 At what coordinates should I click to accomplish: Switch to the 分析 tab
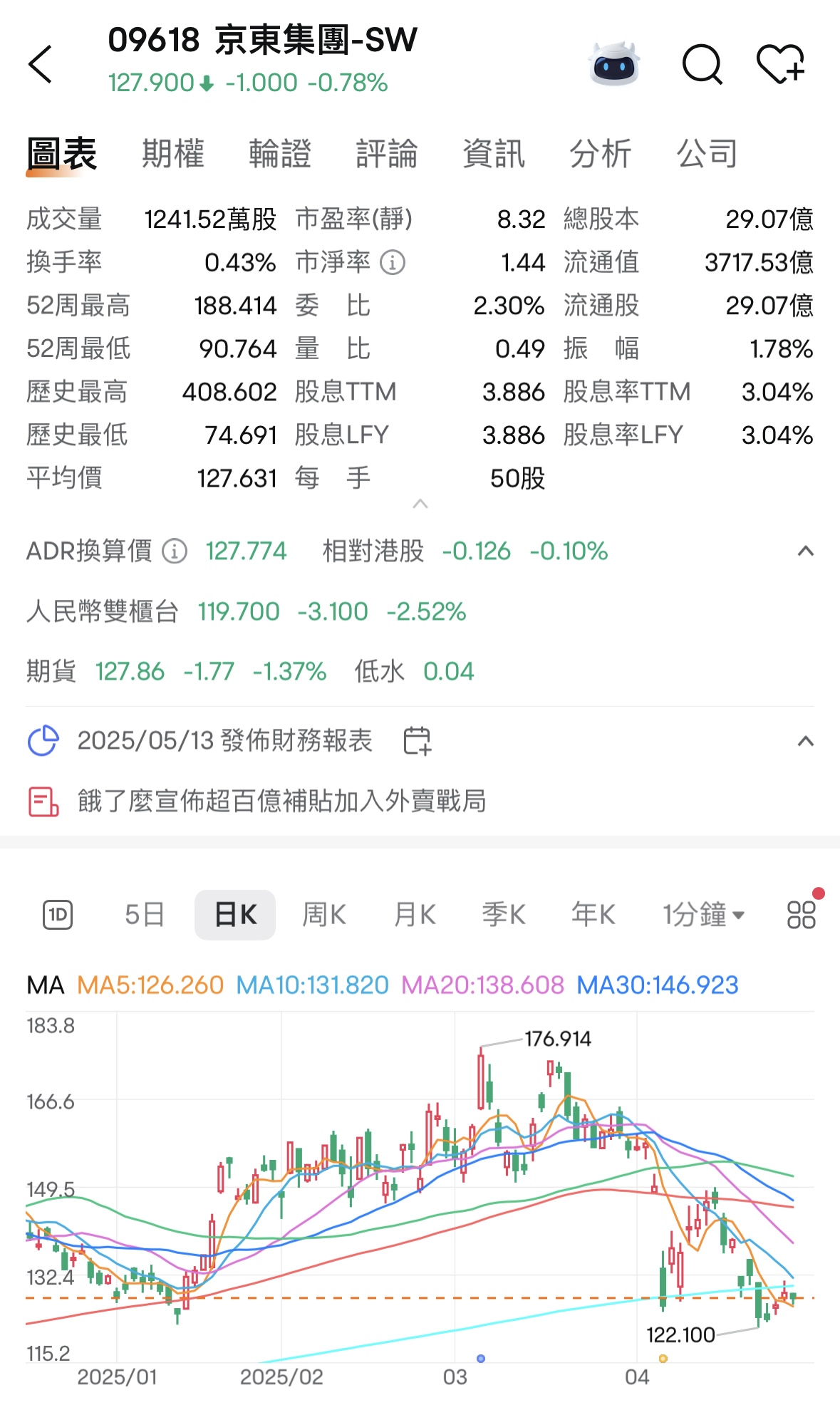click(600, 152)
